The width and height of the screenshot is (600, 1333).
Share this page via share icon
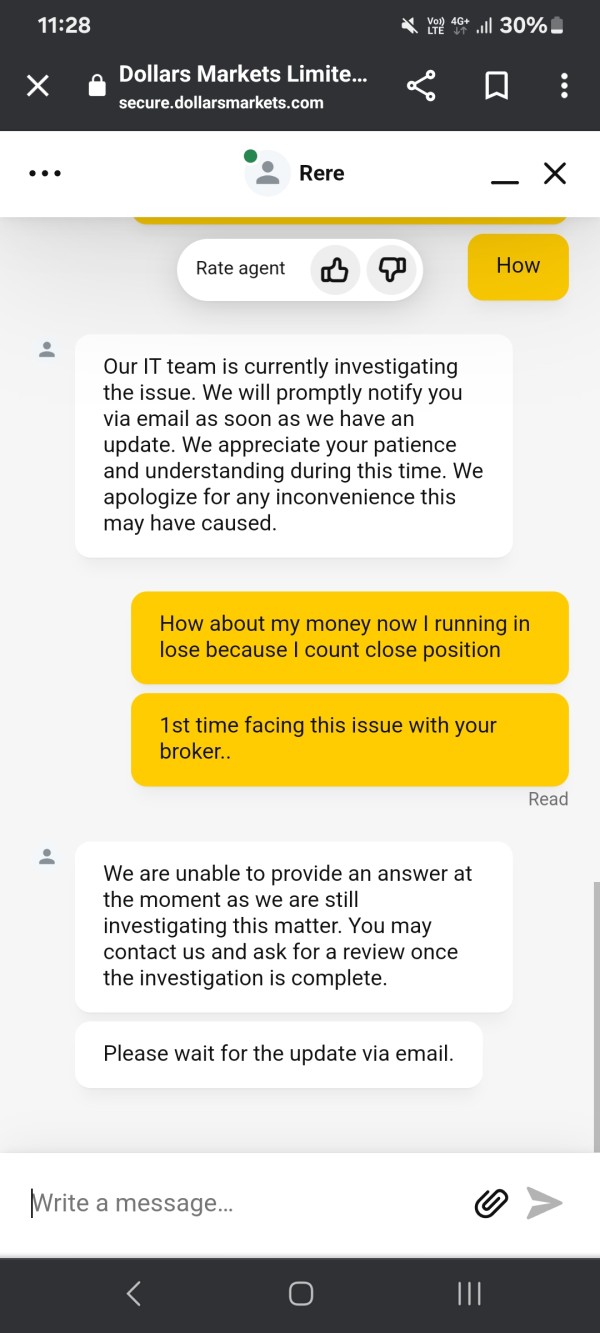[421, 87]
